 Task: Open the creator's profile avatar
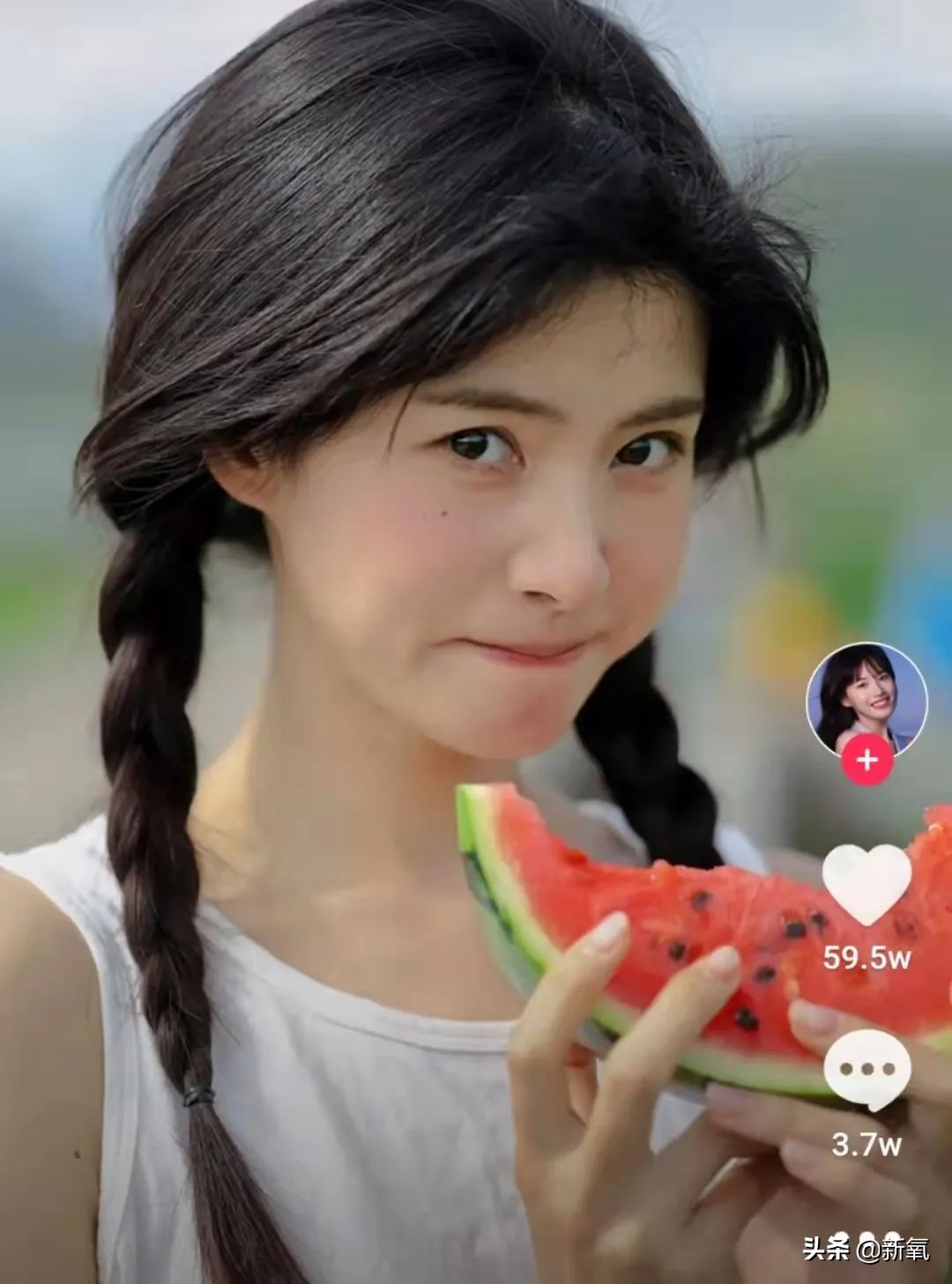click(866, 699)
